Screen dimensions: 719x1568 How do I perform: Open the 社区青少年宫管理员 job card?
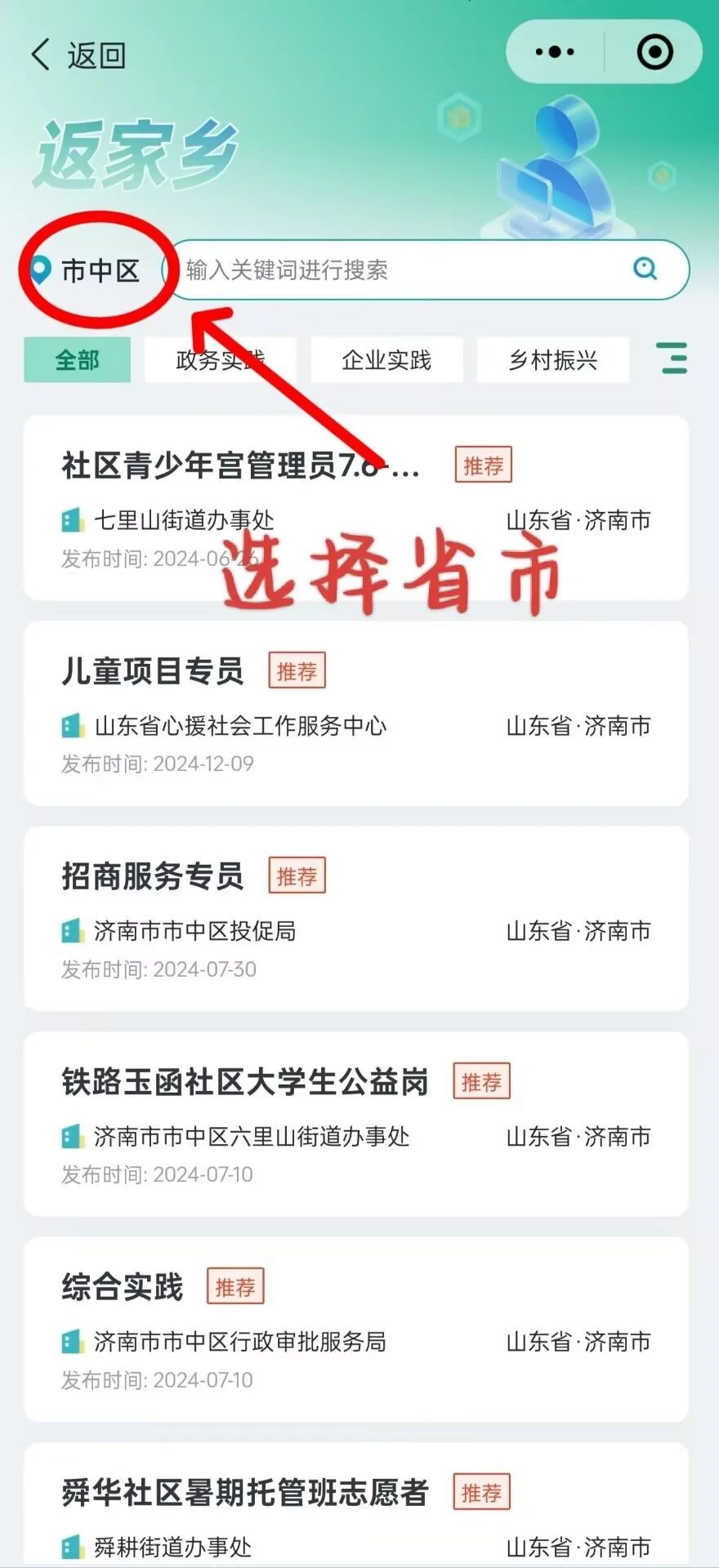click(x=355, y=508)
